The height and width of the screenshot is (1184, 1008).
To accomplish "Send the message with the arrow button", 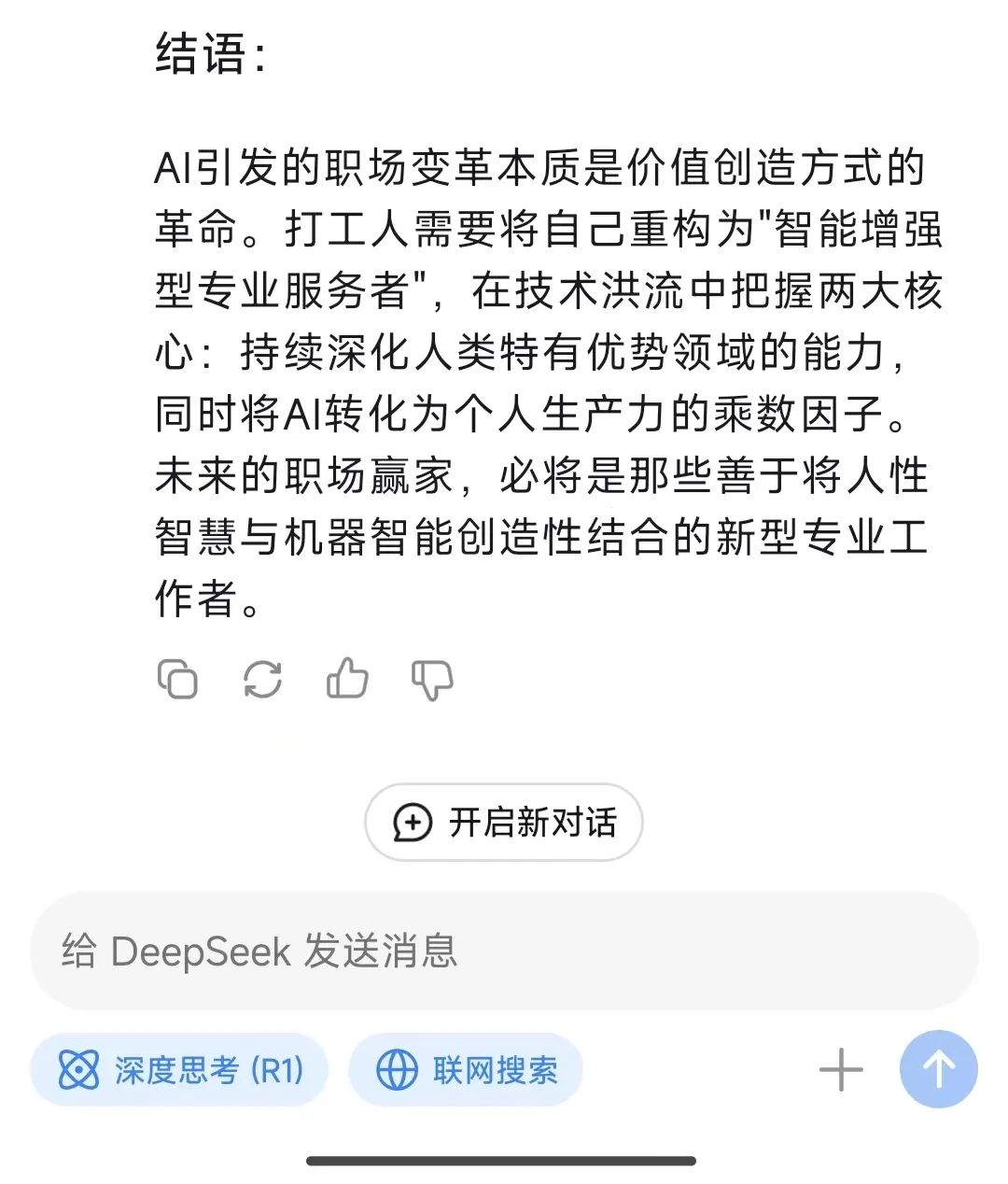I will pyautogui.click(x=938, y=1070).
